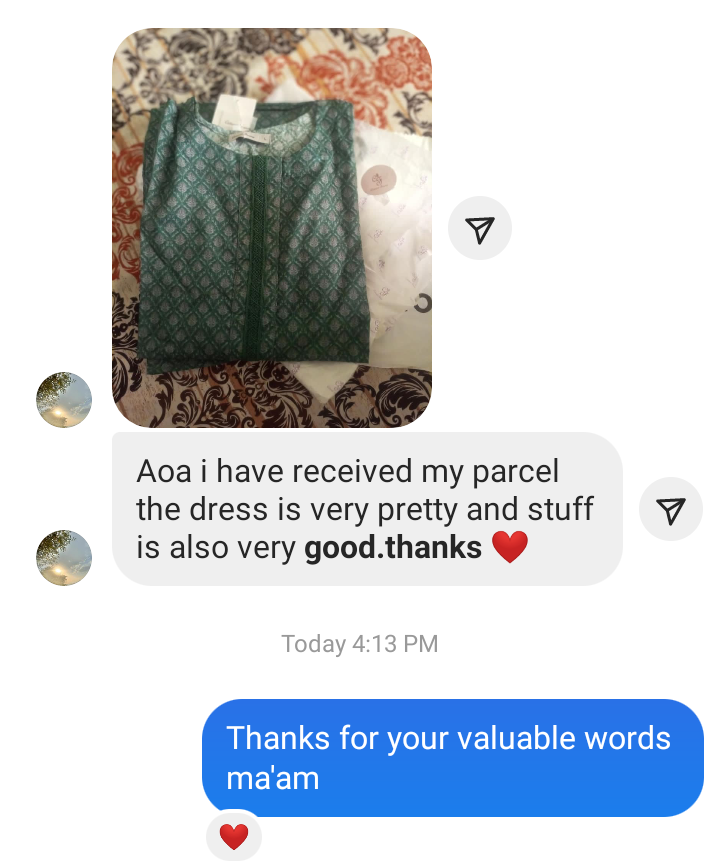This screenshot has height=866, width=720.
Task: Open sender's profile picture beside the photo
Action: point(64,400)
